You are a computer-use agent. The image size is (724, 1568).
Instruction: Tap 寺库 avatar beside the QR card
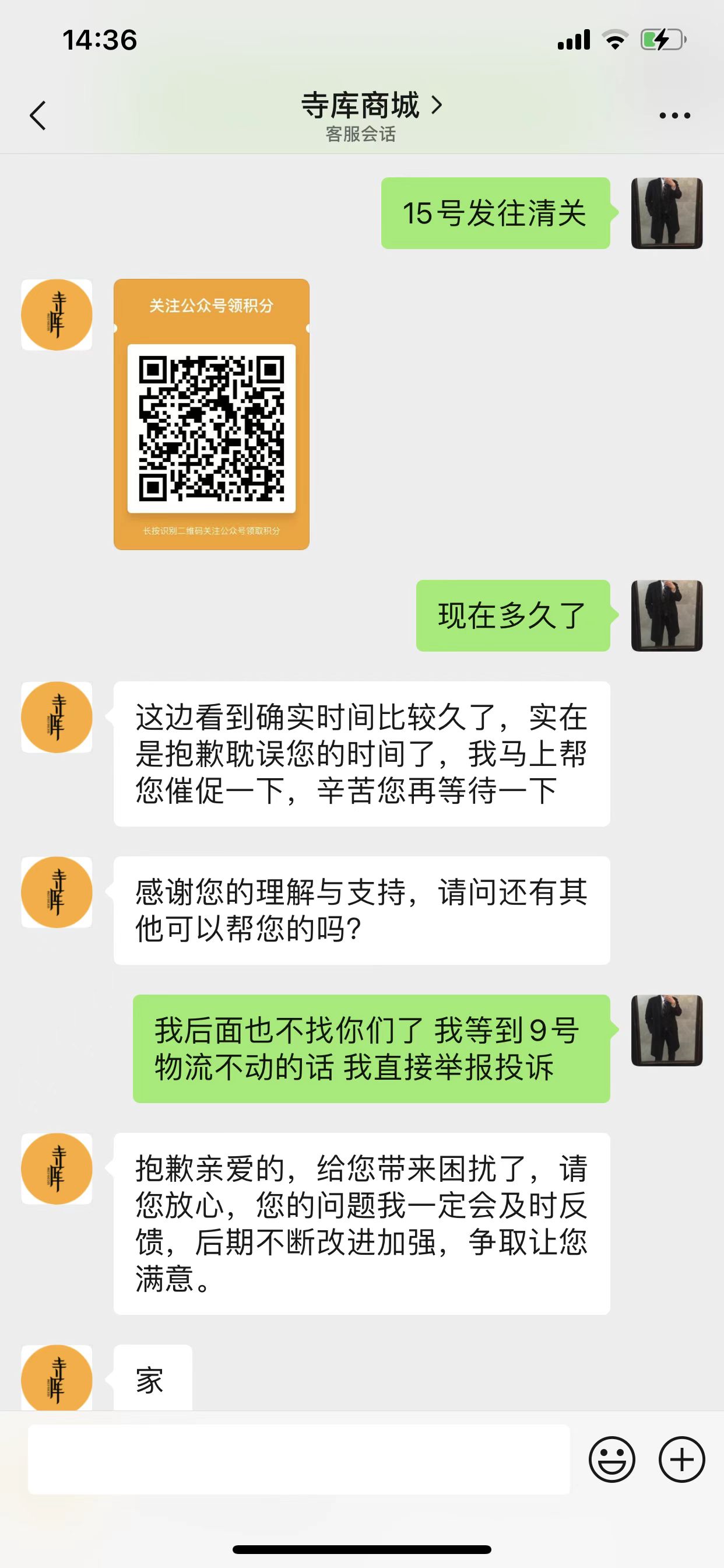(x=57, y=314)
